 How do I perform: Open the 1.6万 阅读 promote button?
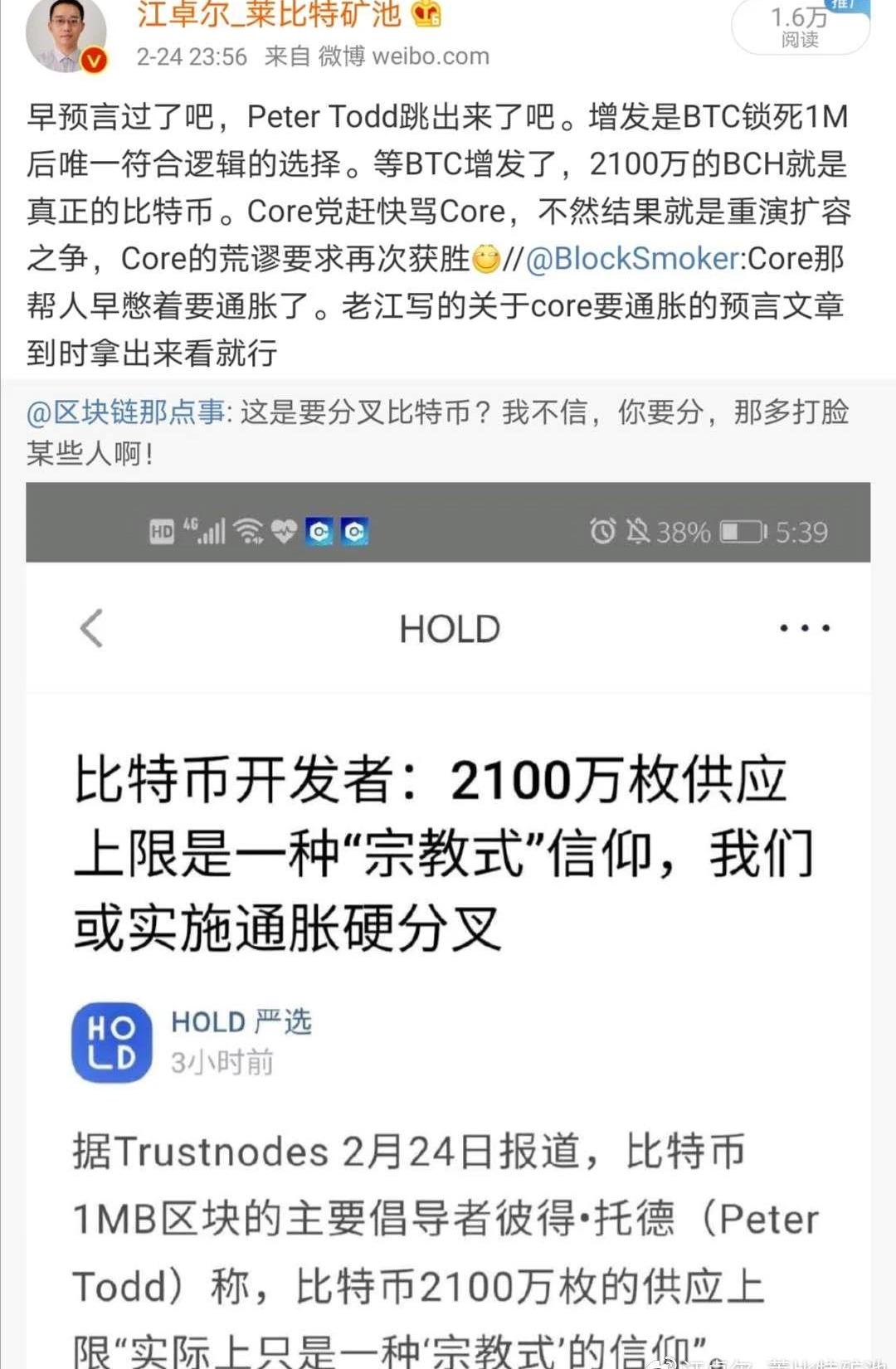800,26
